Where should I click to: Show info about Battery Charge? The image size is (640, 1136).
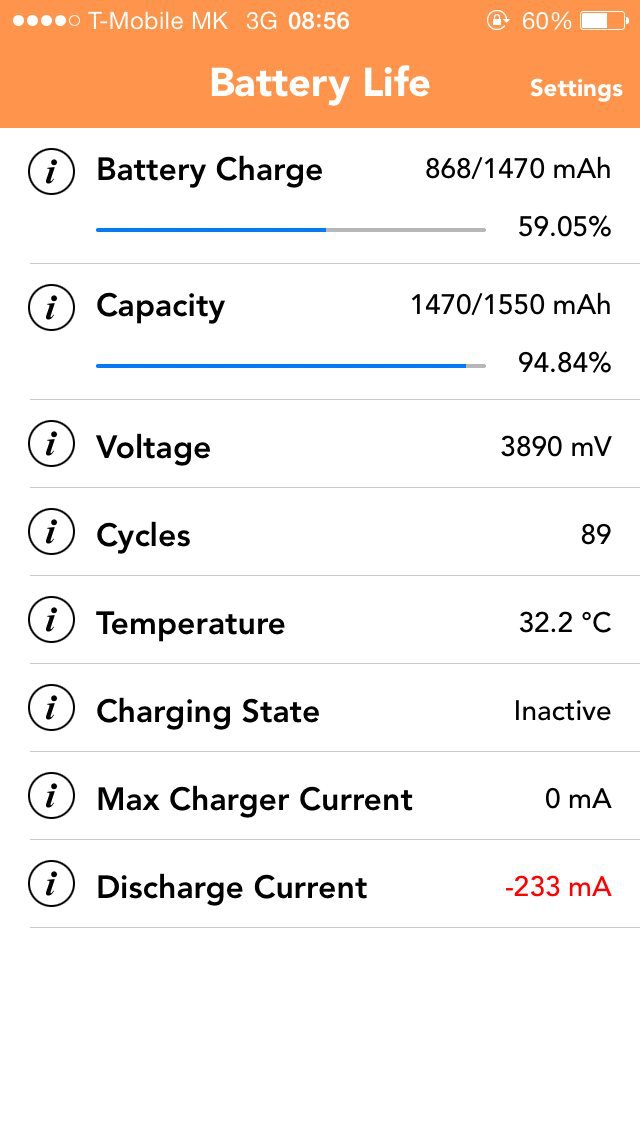52,172
